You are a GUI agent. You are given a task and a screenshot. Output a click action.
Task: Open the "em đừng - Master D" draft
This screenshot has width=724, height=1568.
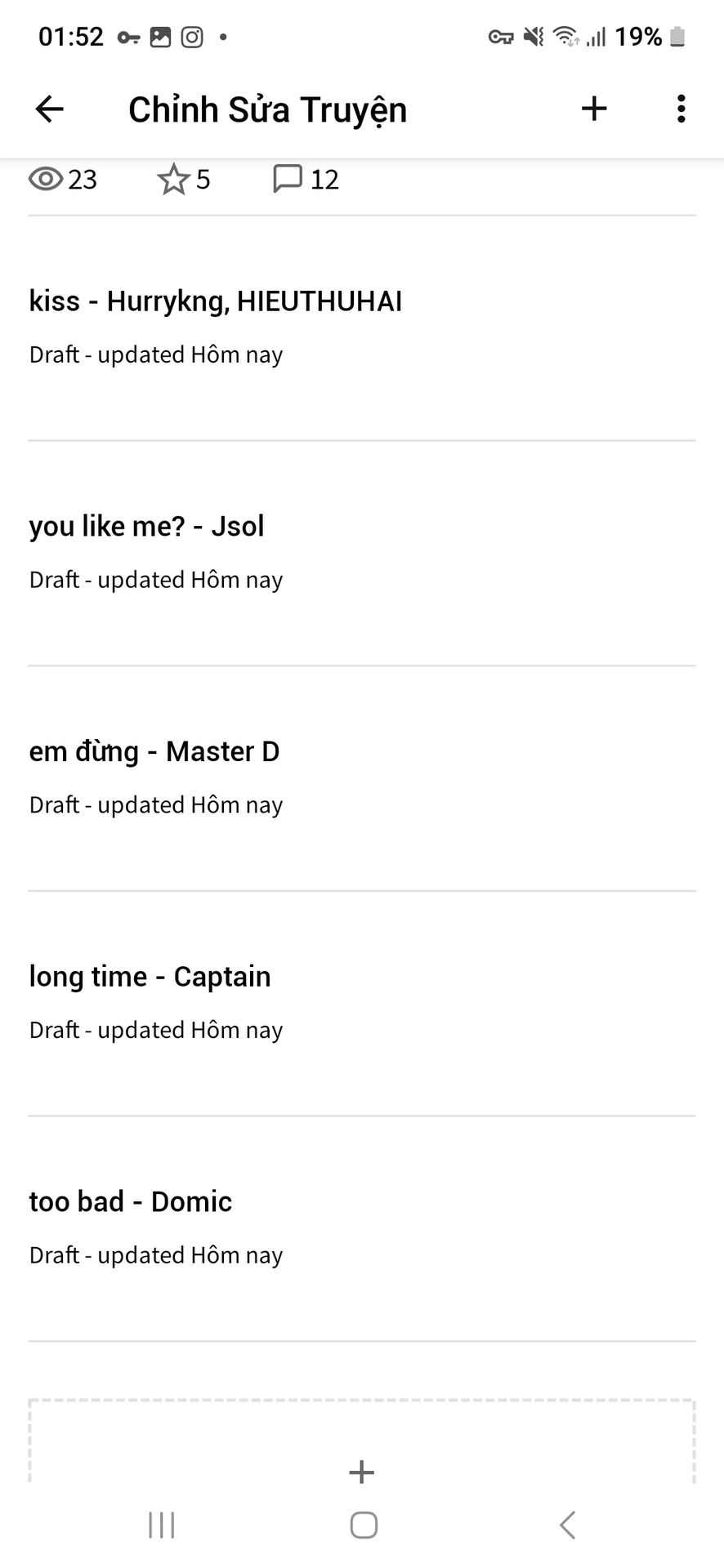tap(362, 779)
